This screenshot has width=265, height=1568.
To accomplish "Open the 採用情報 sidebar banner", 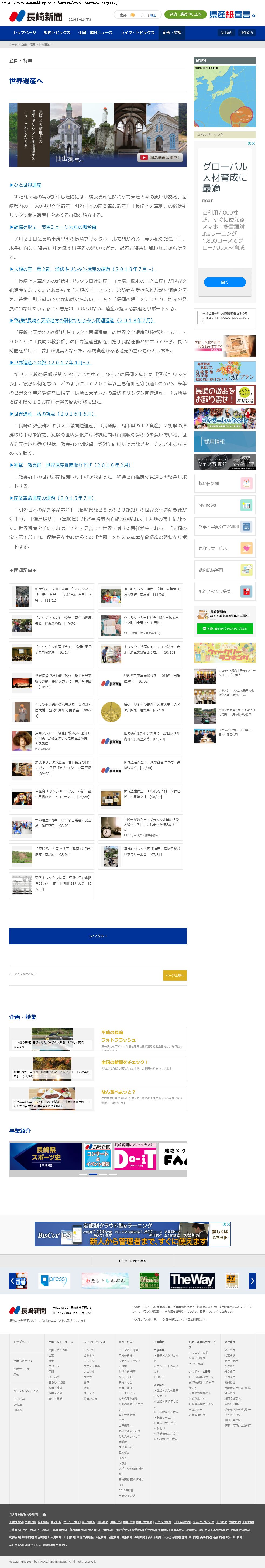I will coord(224,441).
